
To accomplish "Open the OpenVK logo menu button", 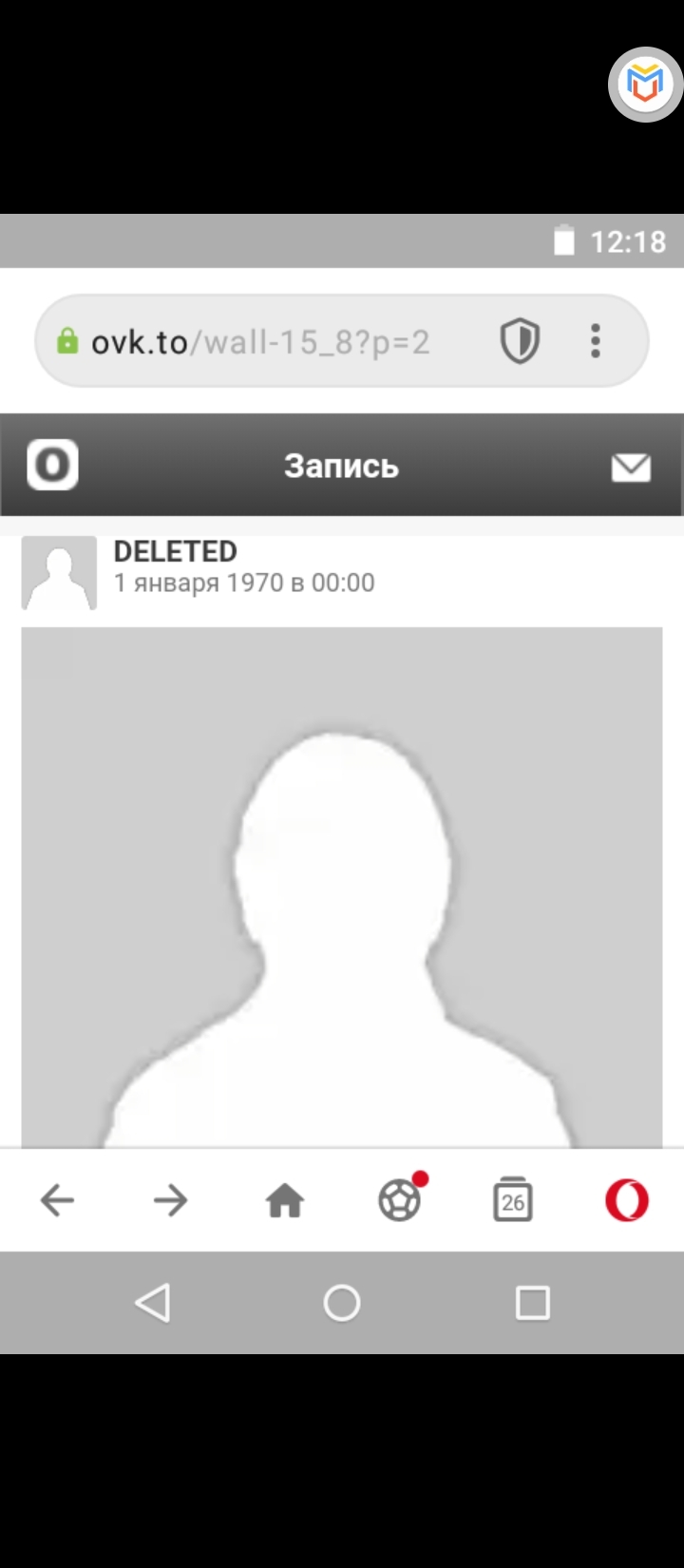I will pyautogui.click(x=52, y=466).
